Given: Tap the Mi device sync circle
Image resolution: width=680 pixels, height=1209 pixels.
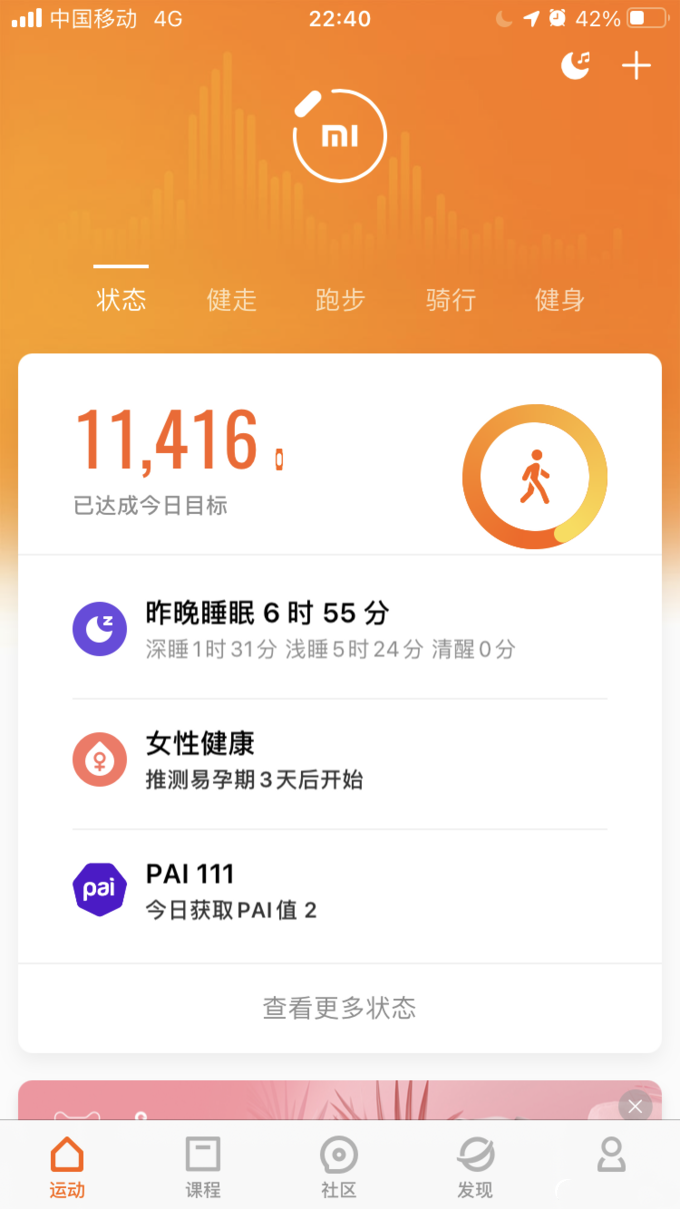Looking at the screenshot, I should [x=339, y=137].
